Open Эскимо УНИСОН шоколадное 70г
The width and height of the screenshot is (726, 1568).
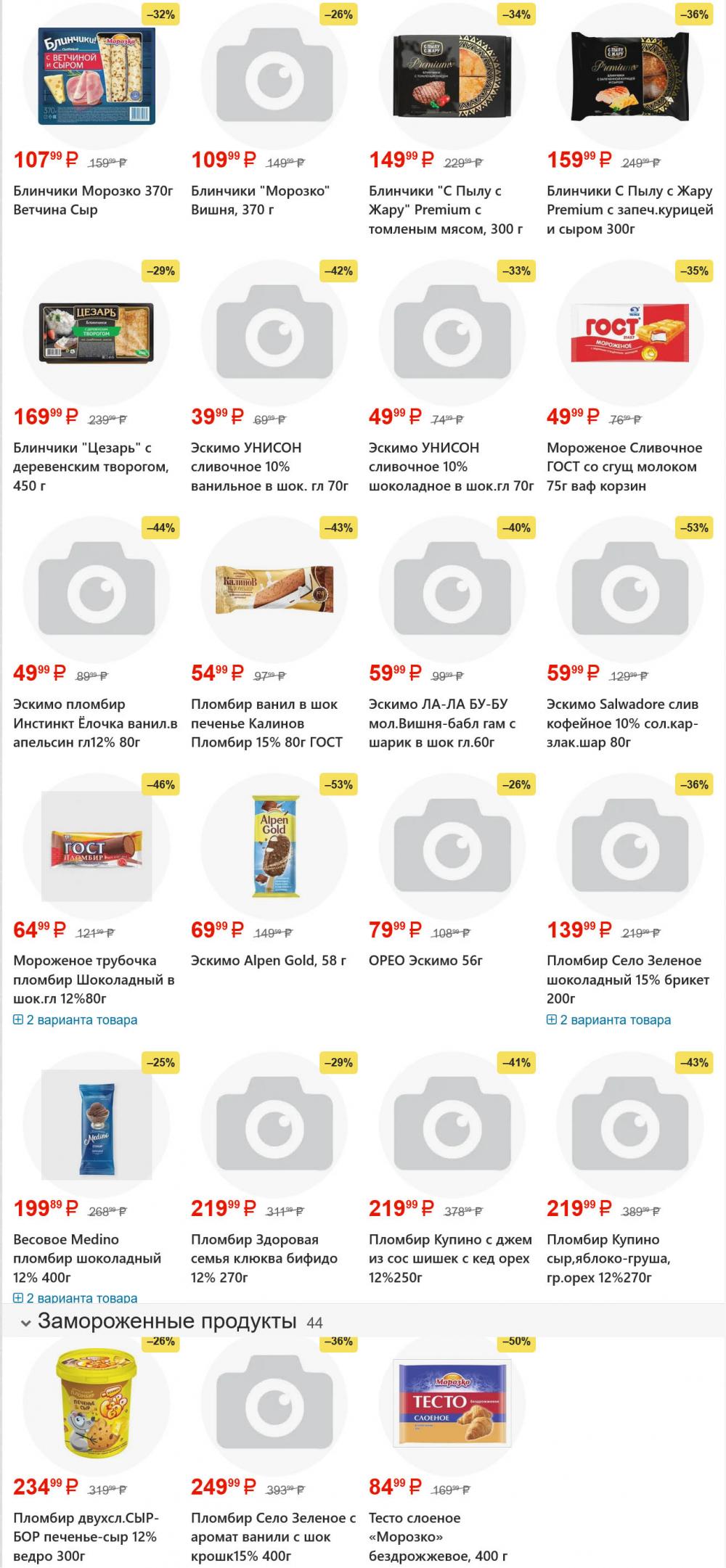tap(451, 467)
